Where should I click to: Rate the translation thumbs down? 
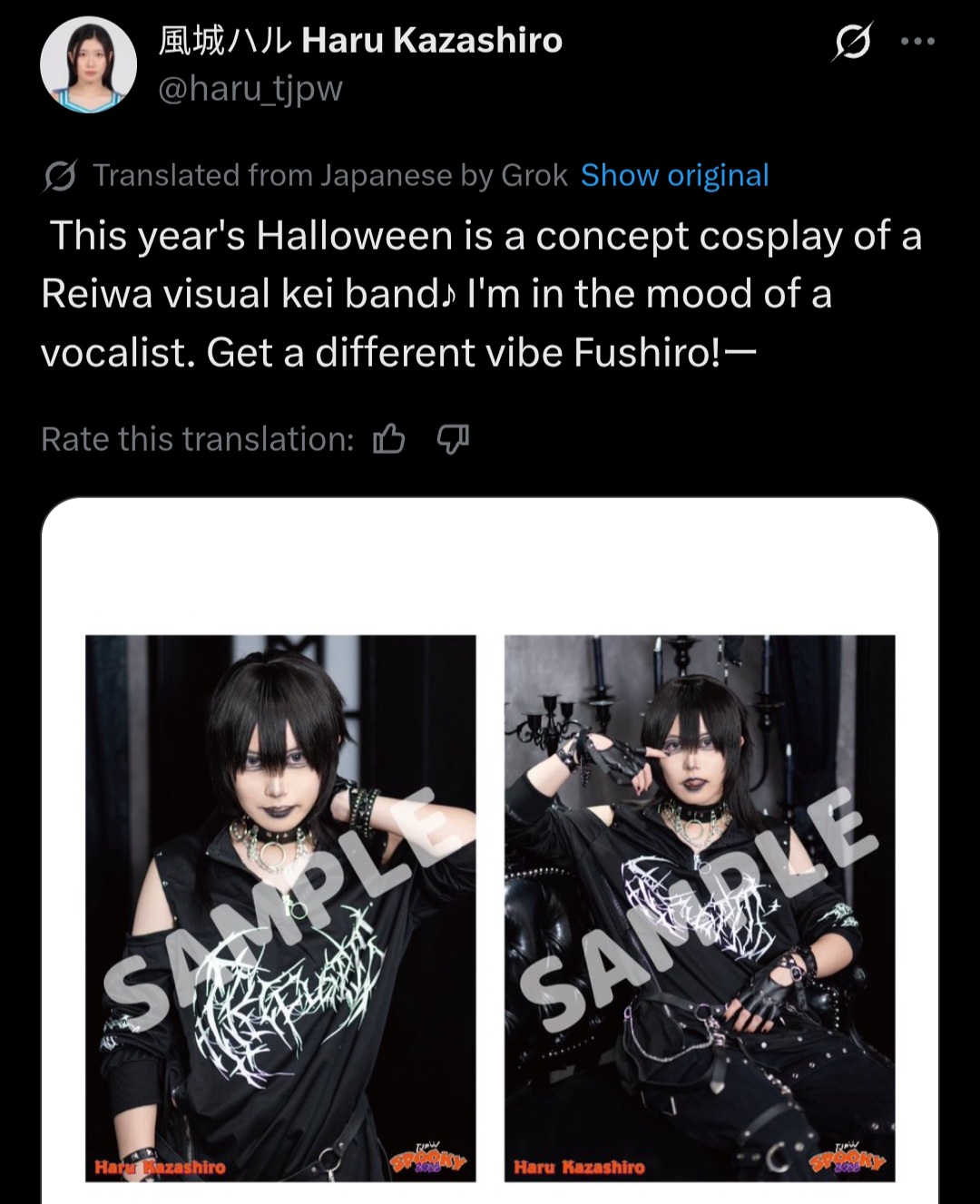(453, 439)
